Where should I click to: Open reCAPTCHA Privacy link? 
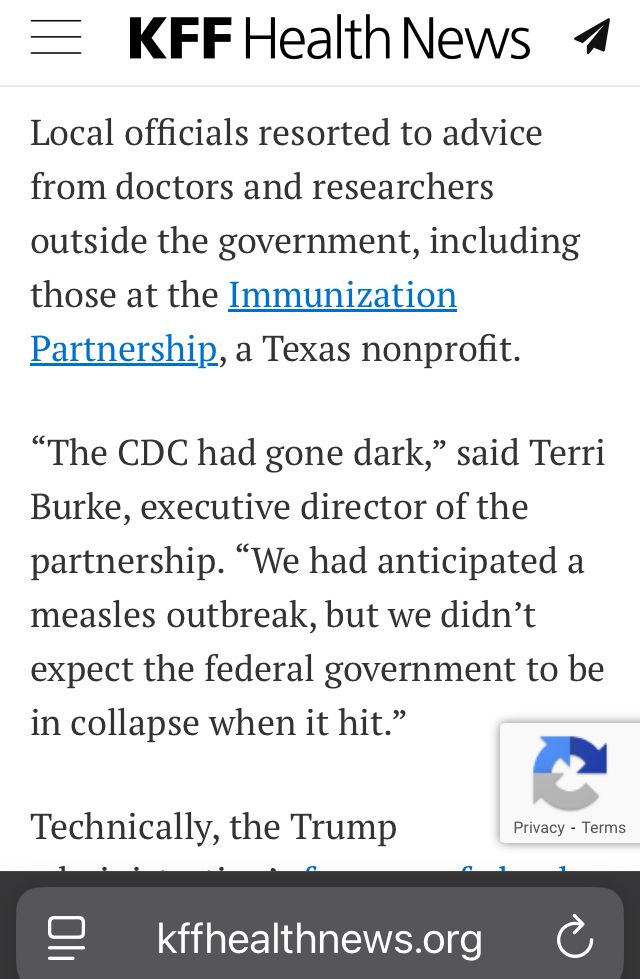click(x=539, y=827)
